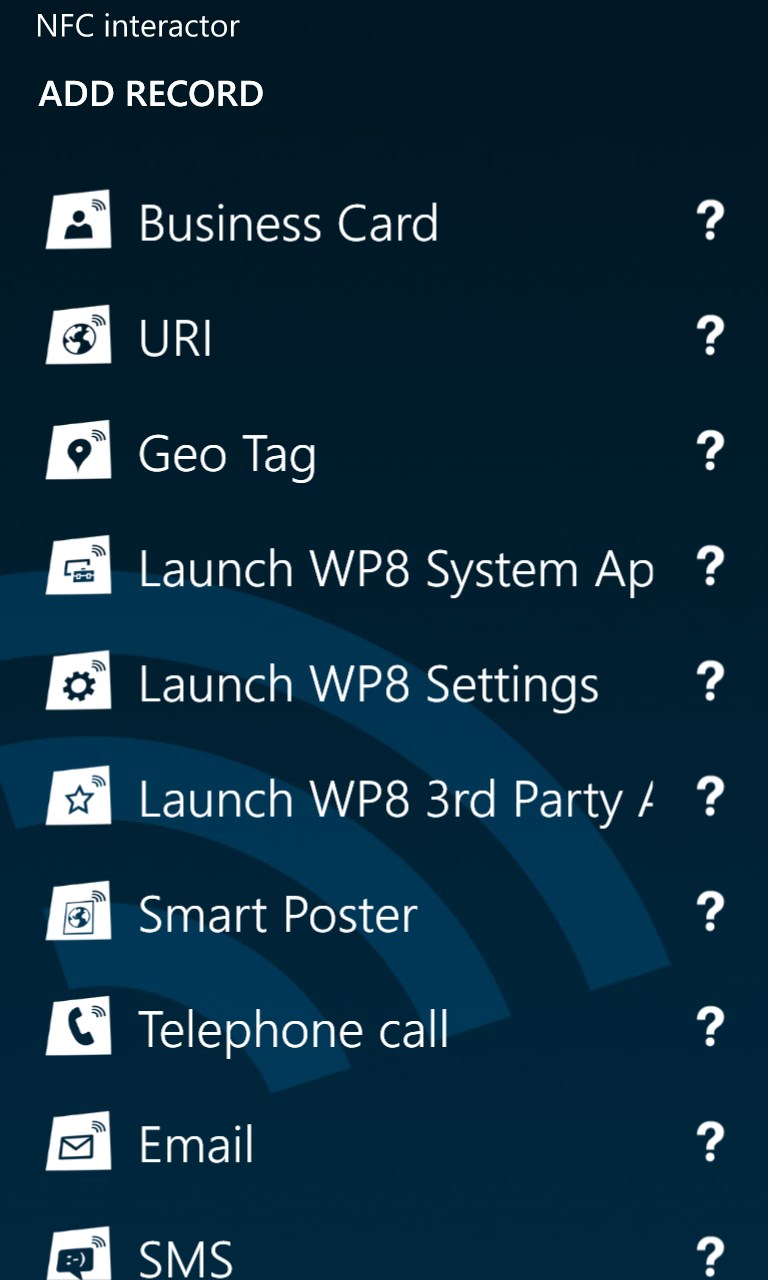Select the SMS record type
Screen dimensions: 768x1280
(x=186, y=1256)
